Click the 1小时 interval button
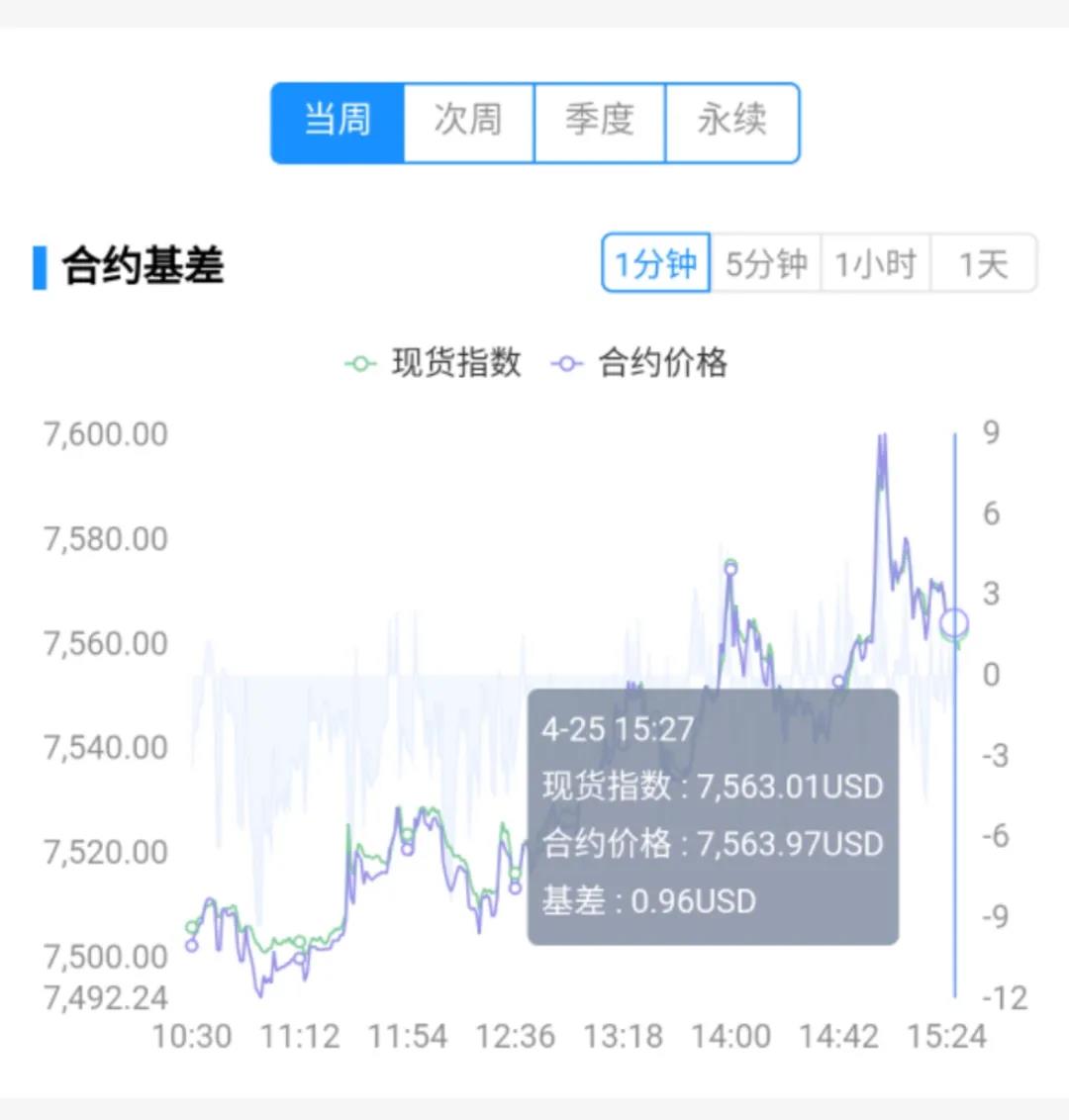This screenshot has height=1120, width=1069. coord(875,263)
